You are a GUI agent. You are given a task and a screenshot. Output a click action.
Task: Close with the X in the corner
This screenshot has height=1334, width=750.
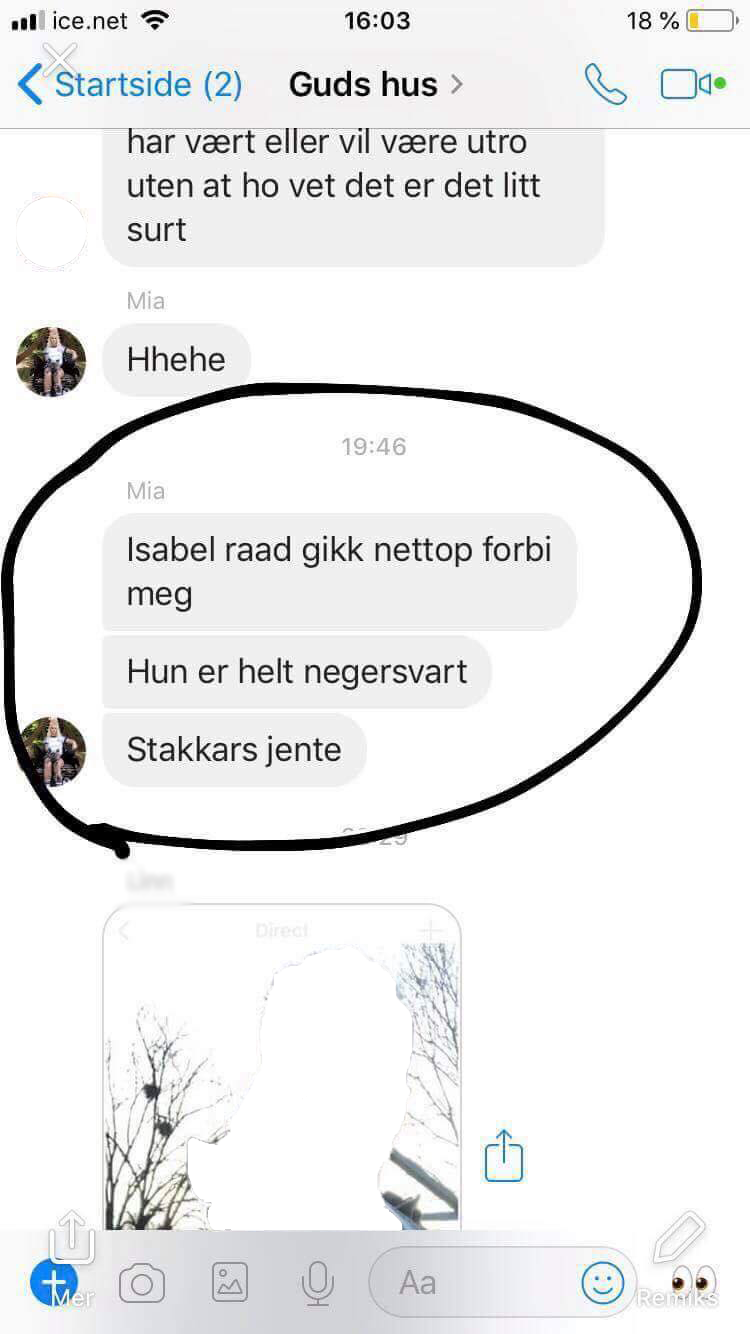62,54
